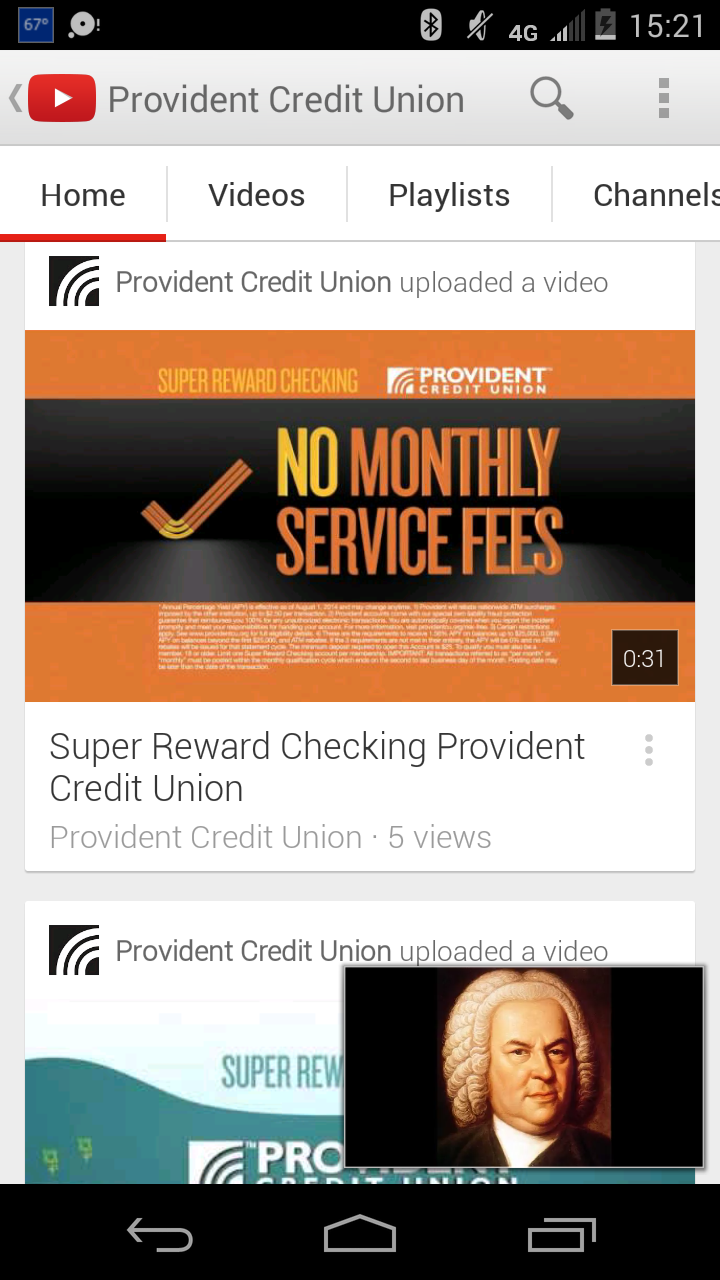This screenshot has height=1280, width=720.
Task: Go to the system home screen
Action: pyautogui.click(x=360, y=1235)
